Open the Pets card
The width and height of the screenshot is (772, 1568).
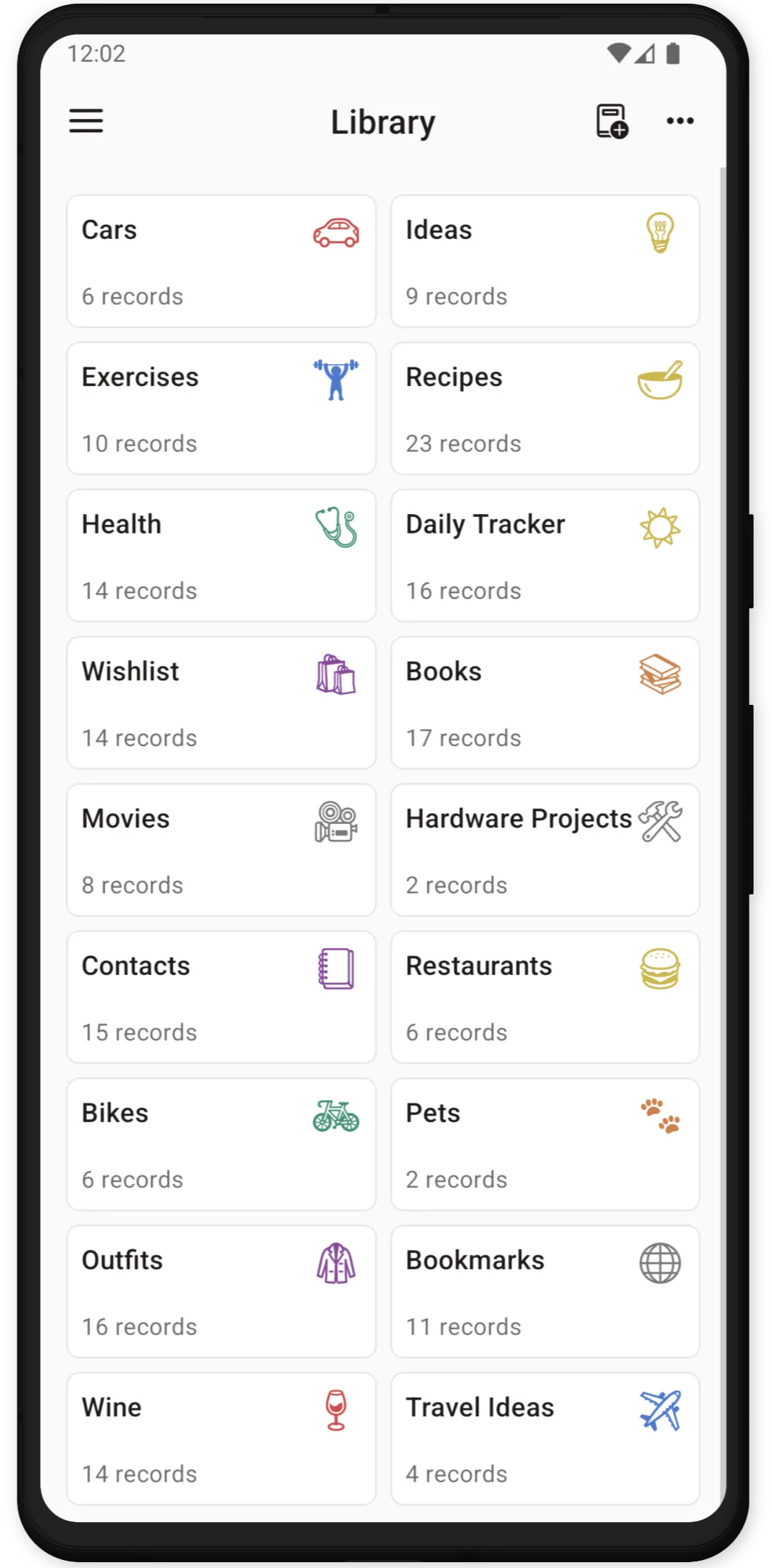pos(545,1145)
